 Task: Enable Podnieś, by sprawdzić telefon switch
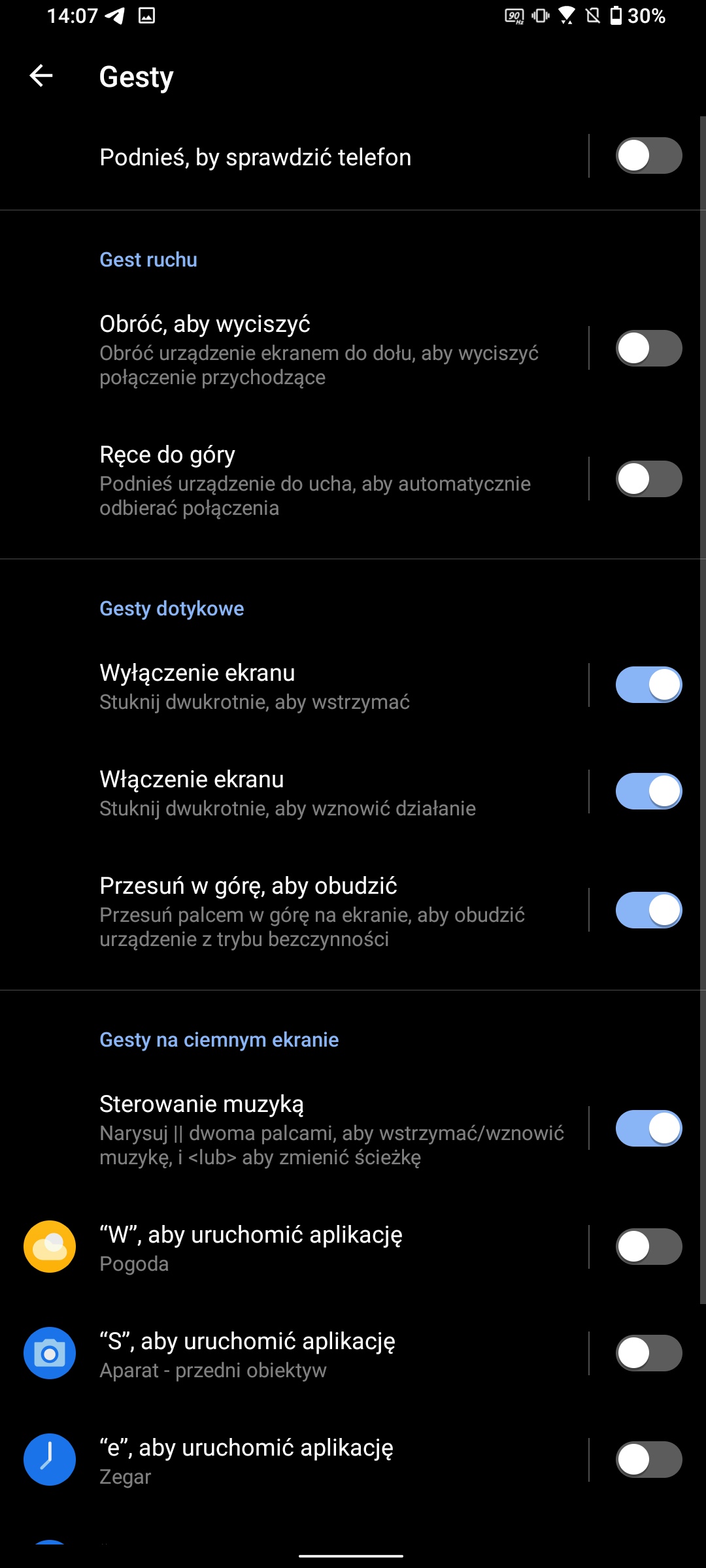pos(648,155)
